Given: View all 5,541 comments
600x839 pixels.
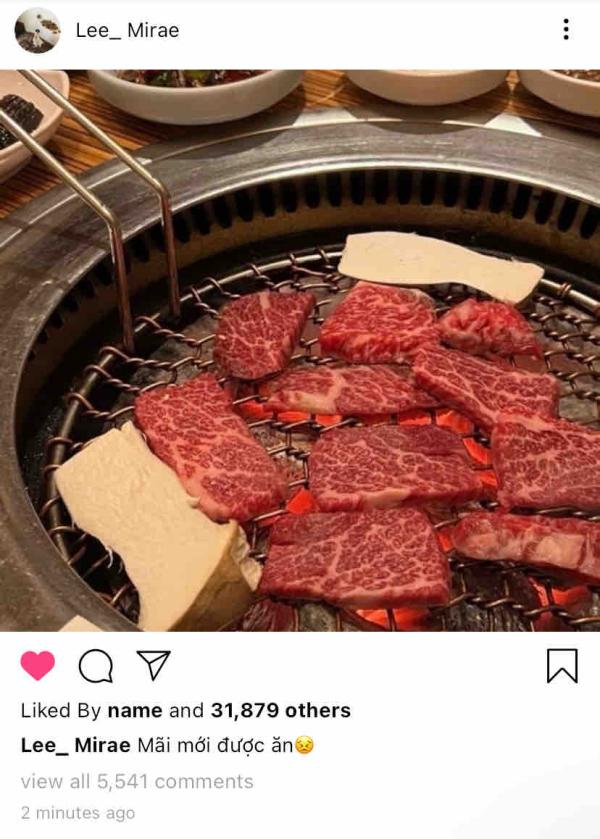Looking at the screenshot, I should point(137,781).
